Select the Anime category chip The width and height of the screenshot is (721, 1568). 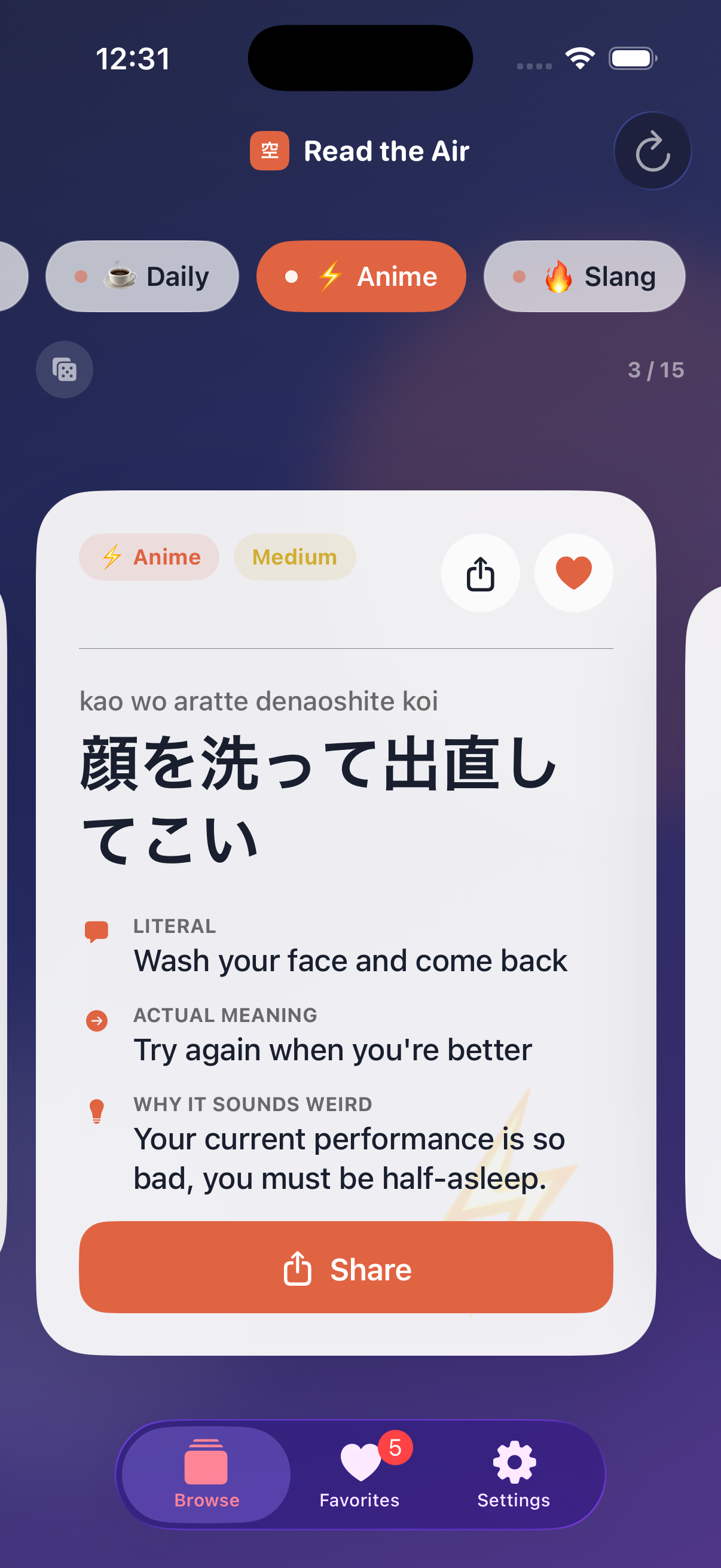point(361,276)
